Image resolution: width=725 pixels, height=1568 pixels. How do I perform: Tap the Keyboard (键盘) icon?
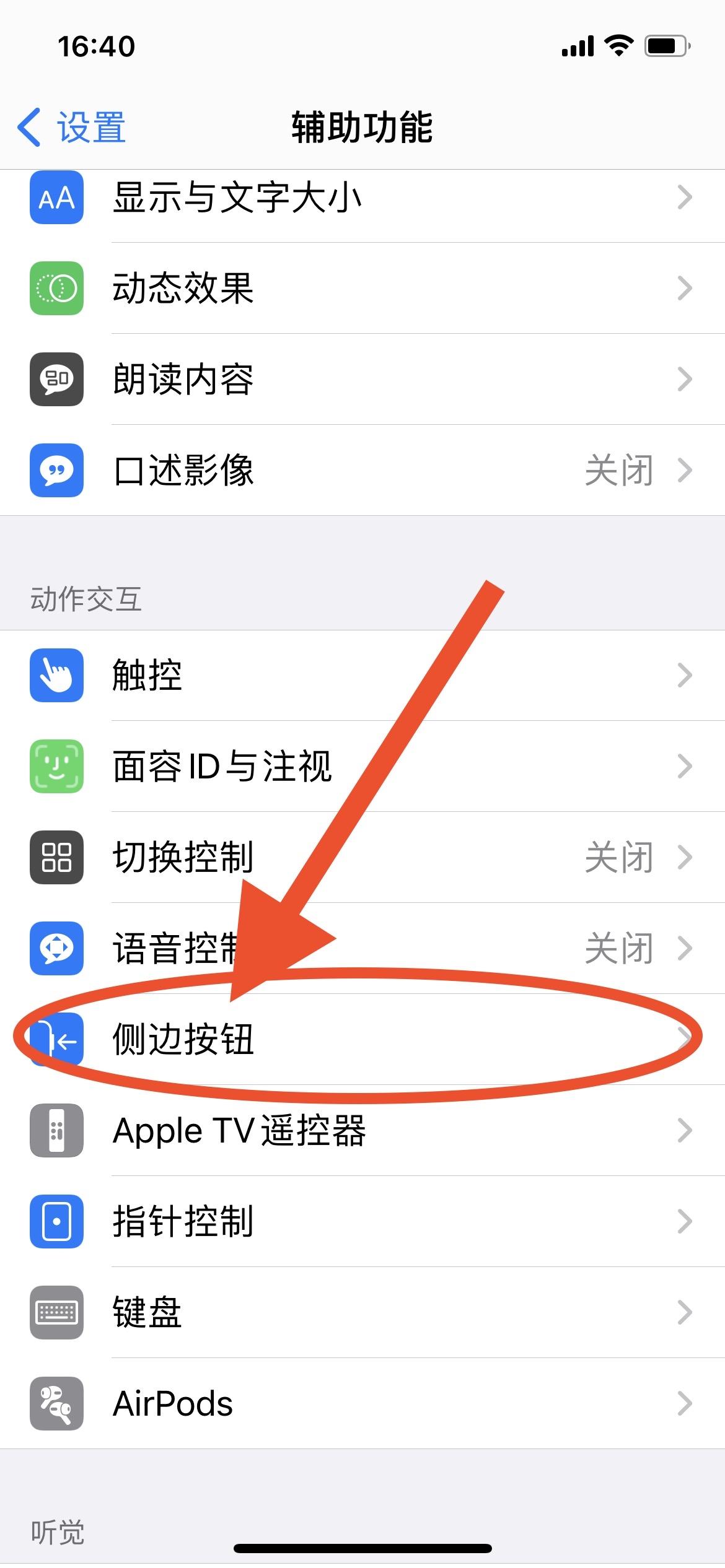(56, 1314)
